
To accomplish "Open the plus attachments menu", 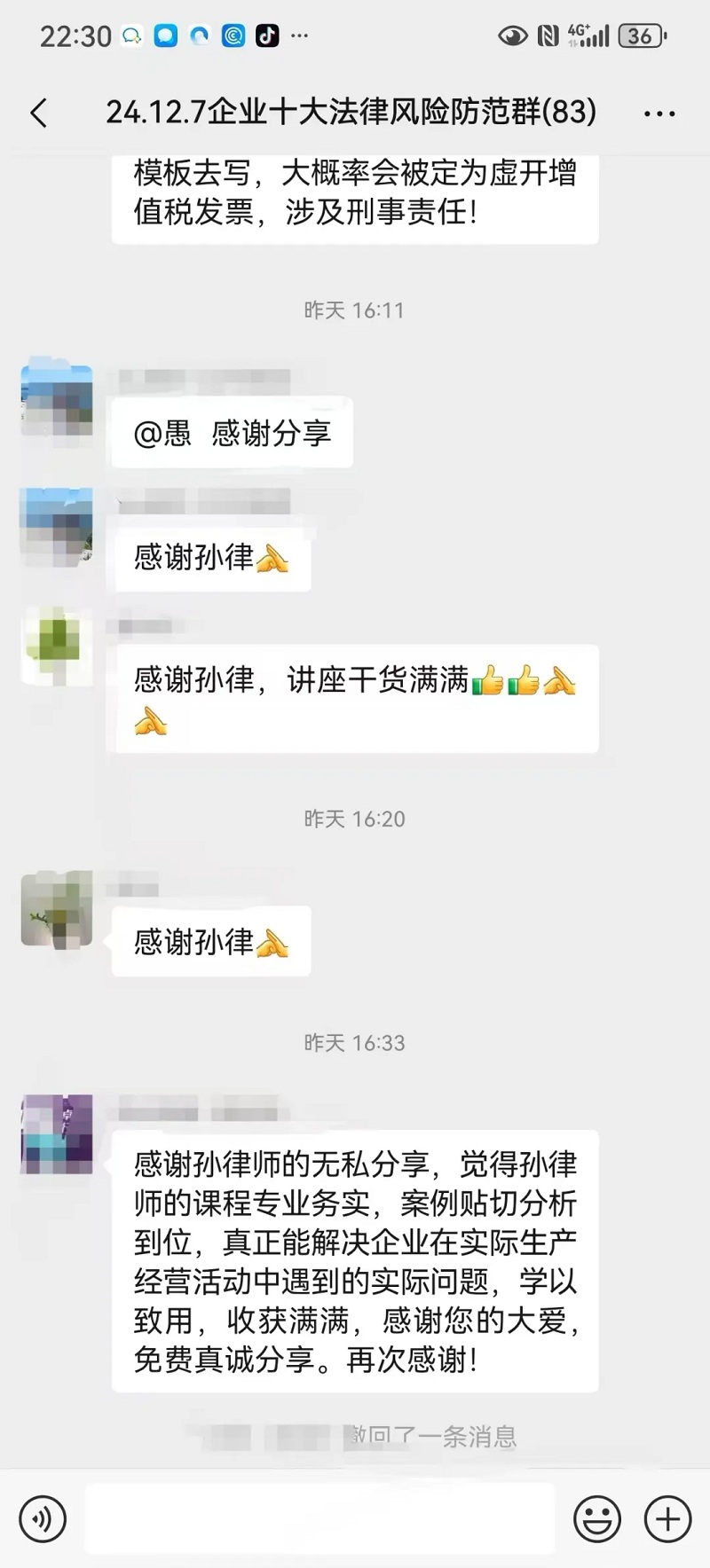I will (x=667, y=1519).
